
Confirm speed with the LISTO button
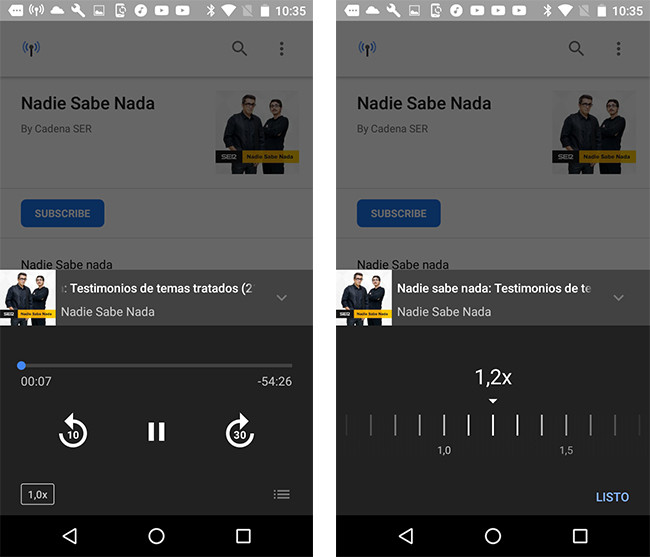click(x=612, y=497)
